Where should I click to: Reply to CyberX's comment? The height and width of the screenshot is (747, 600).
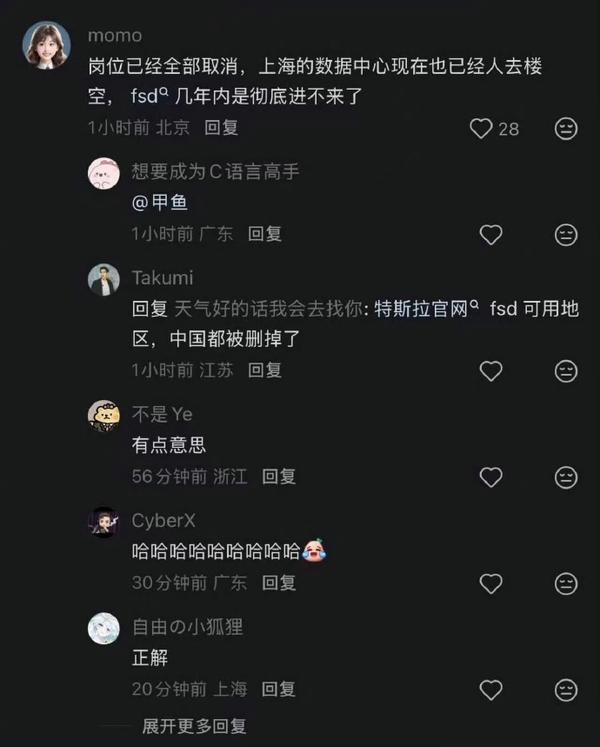tap(279, 583)
